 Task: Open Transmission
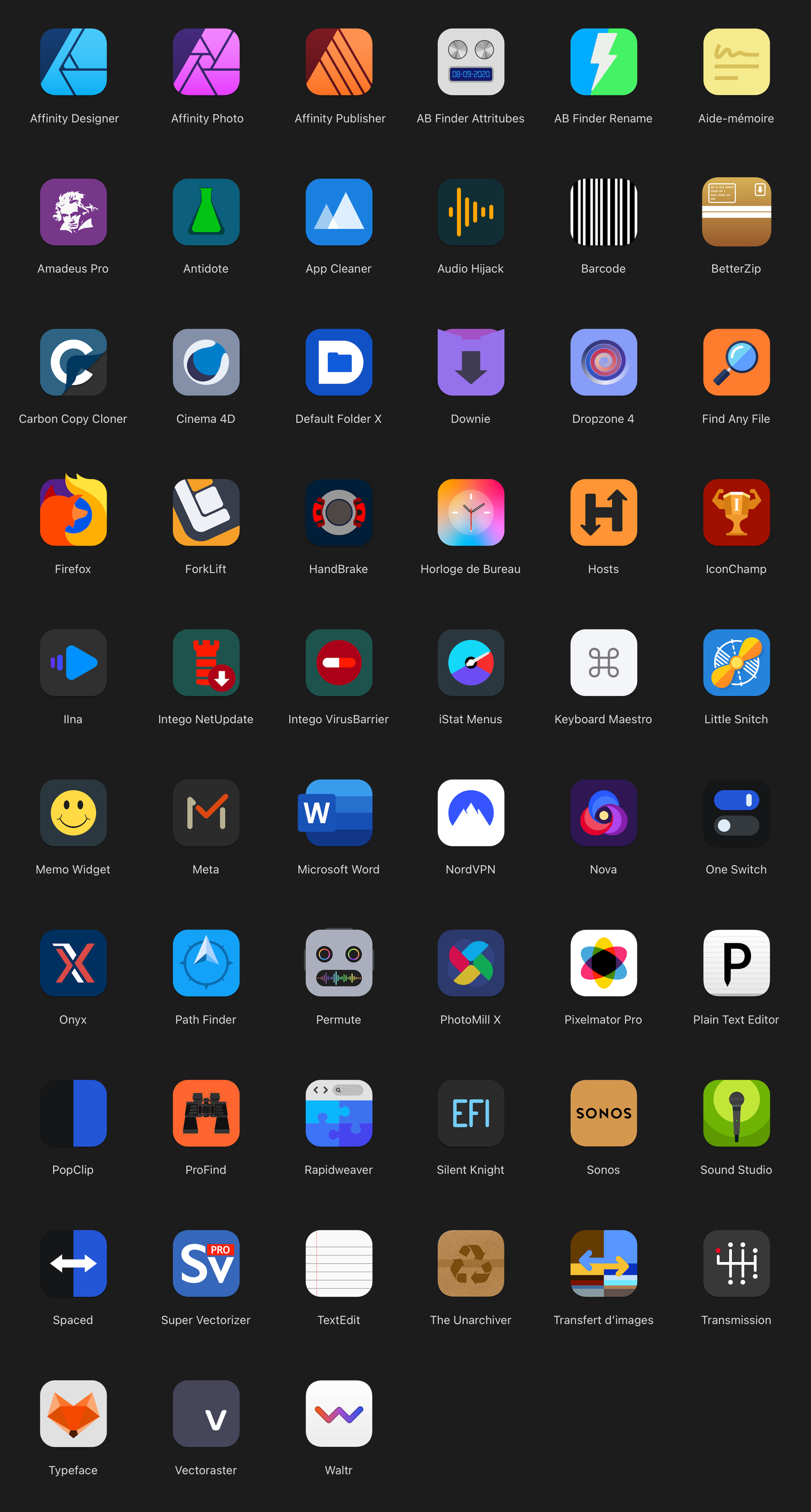736,1264
